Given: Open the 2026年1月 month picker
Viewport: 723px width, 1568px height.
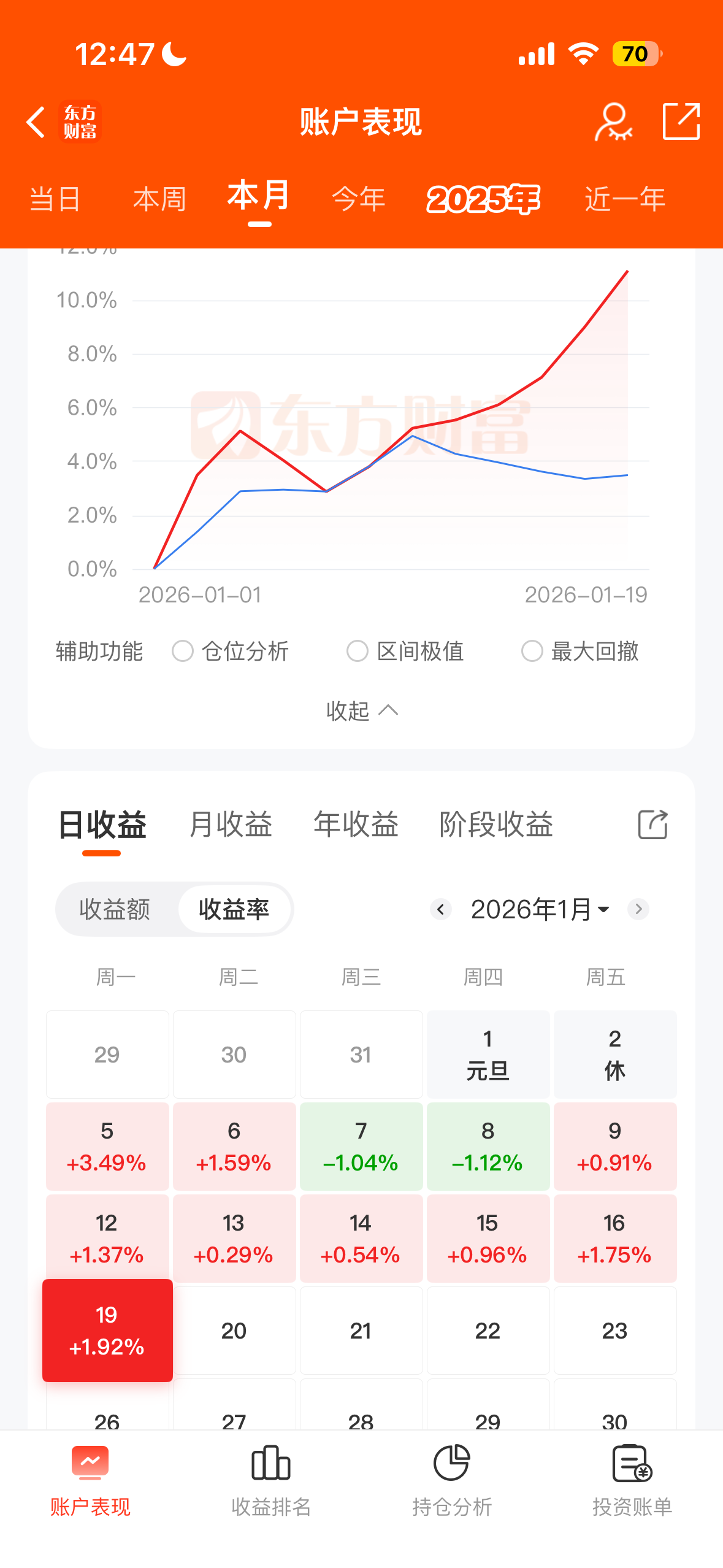Looking at the screenshot, I should tap(540, 909).
